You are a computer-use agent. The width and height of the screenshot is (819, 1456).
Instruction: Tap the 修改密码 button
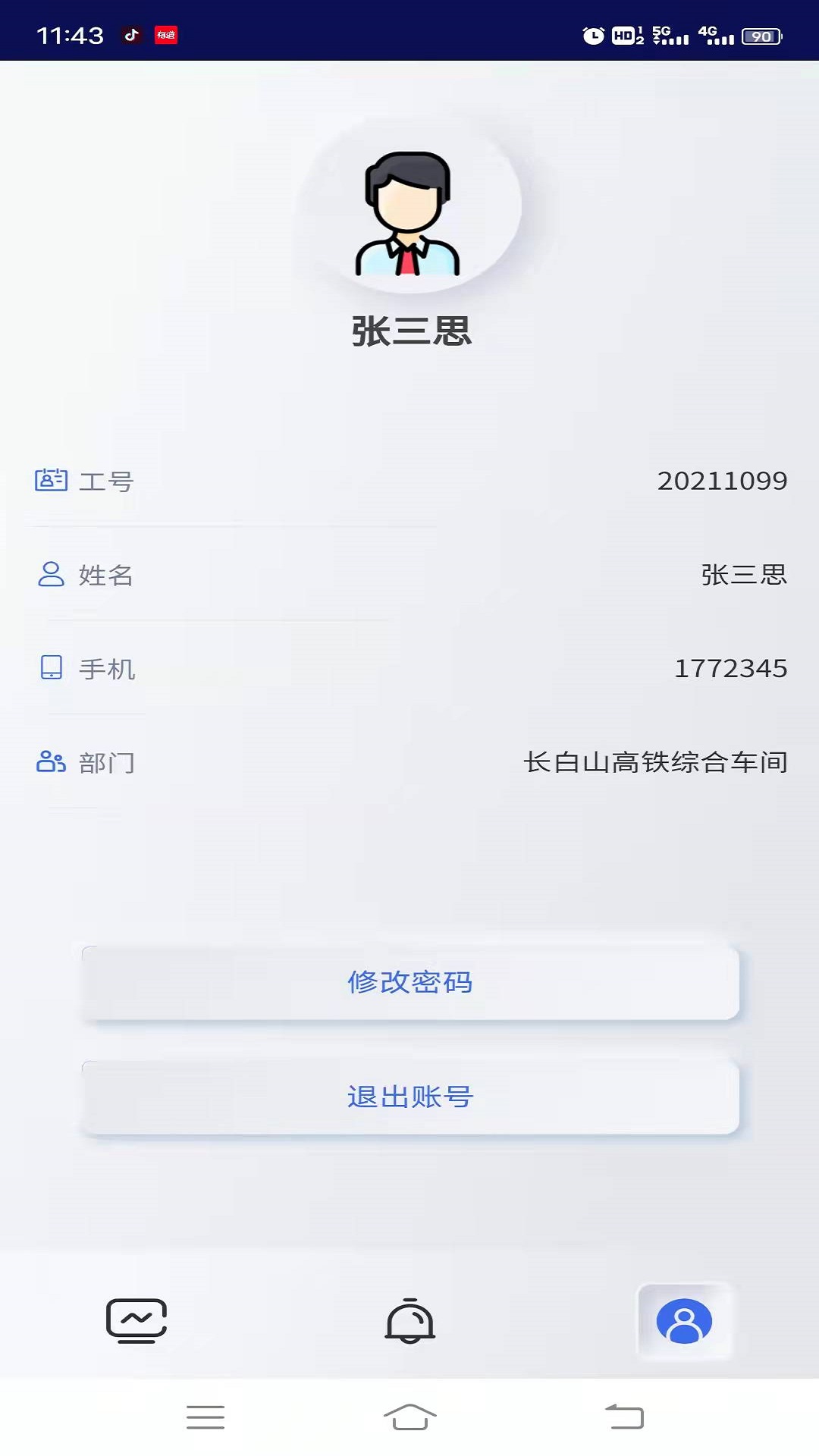pyautogui.click(x=409, y=982)
